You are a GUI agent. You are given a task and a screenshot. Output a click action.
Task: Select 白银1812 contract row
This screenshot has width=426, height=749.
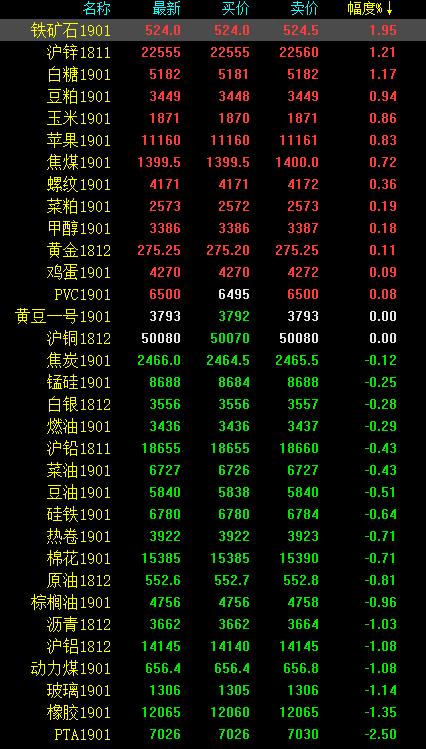pyautogui.click(x=213, y=404)
